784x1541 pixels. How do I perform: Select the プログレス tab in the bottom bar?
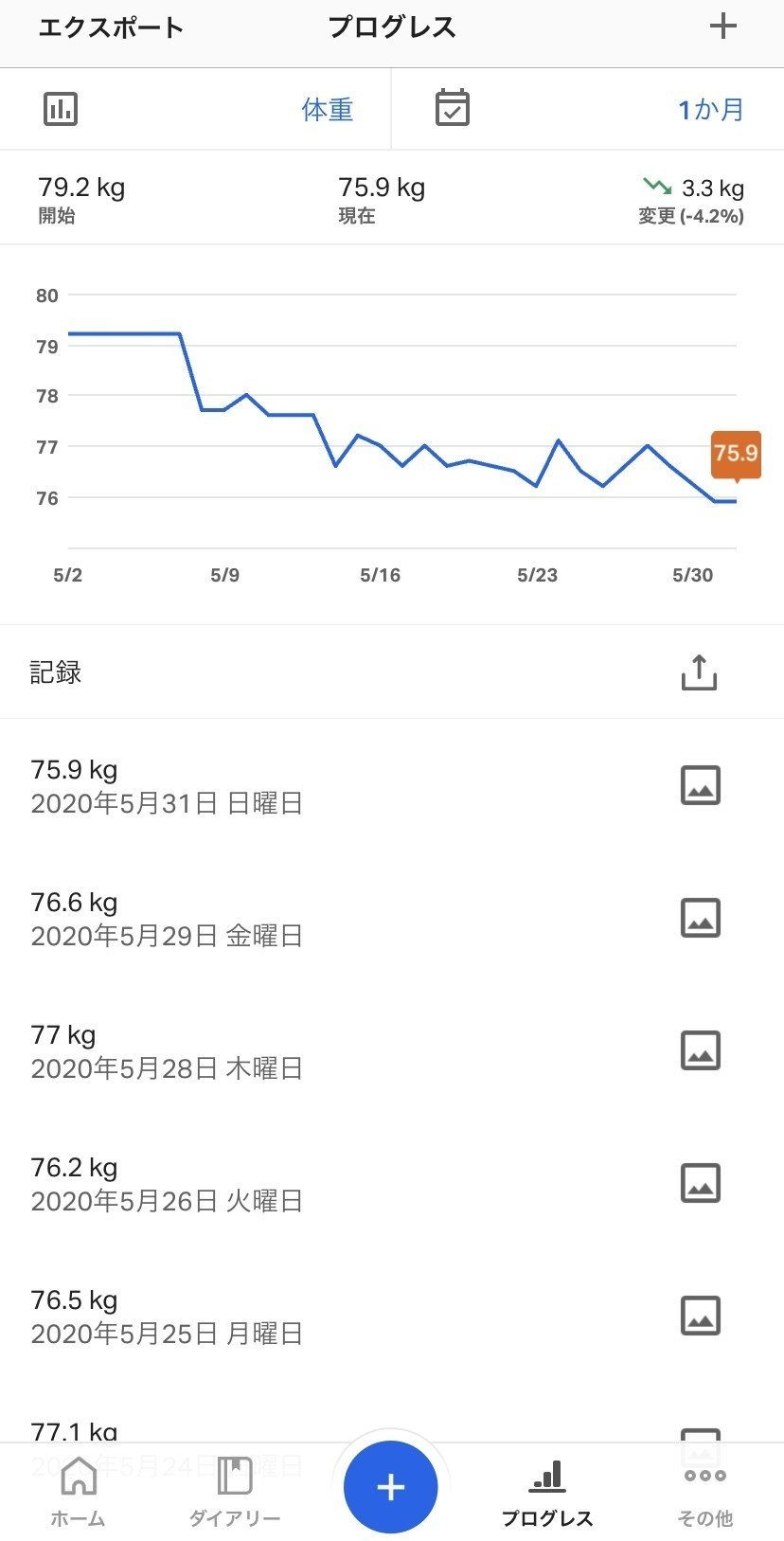click(547, 1494)
